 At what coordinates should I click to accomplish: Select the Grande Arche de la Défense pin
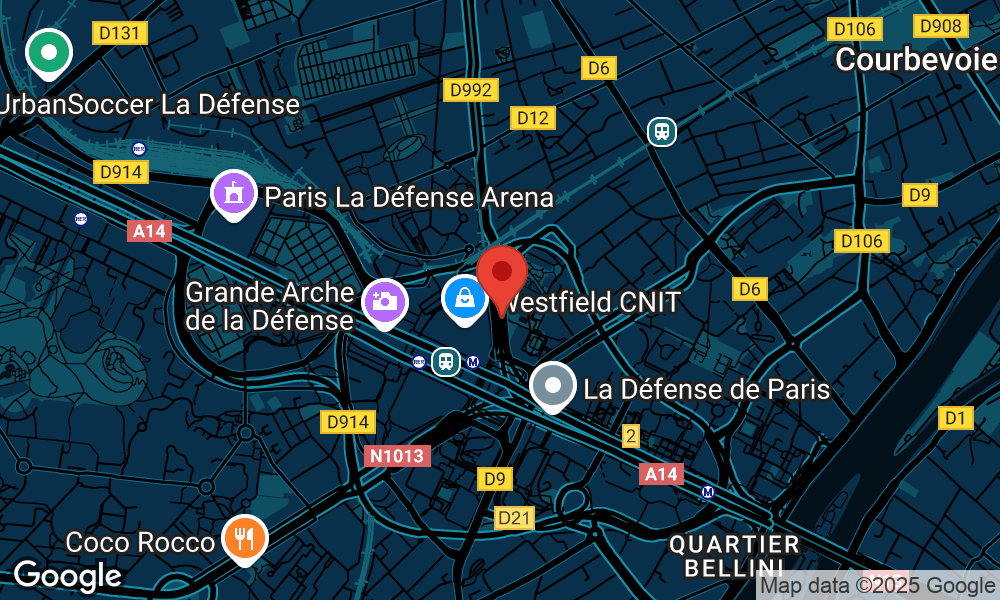point(385,300)
